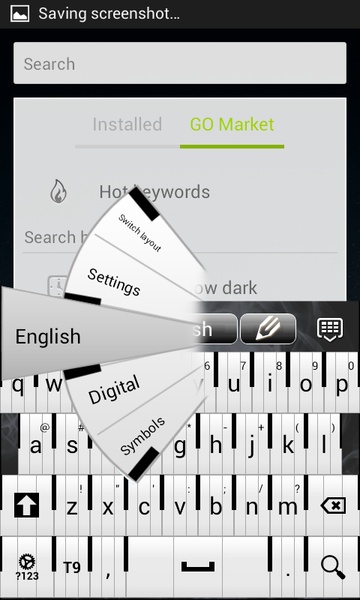Focus the Search field at top

point(180,63)
